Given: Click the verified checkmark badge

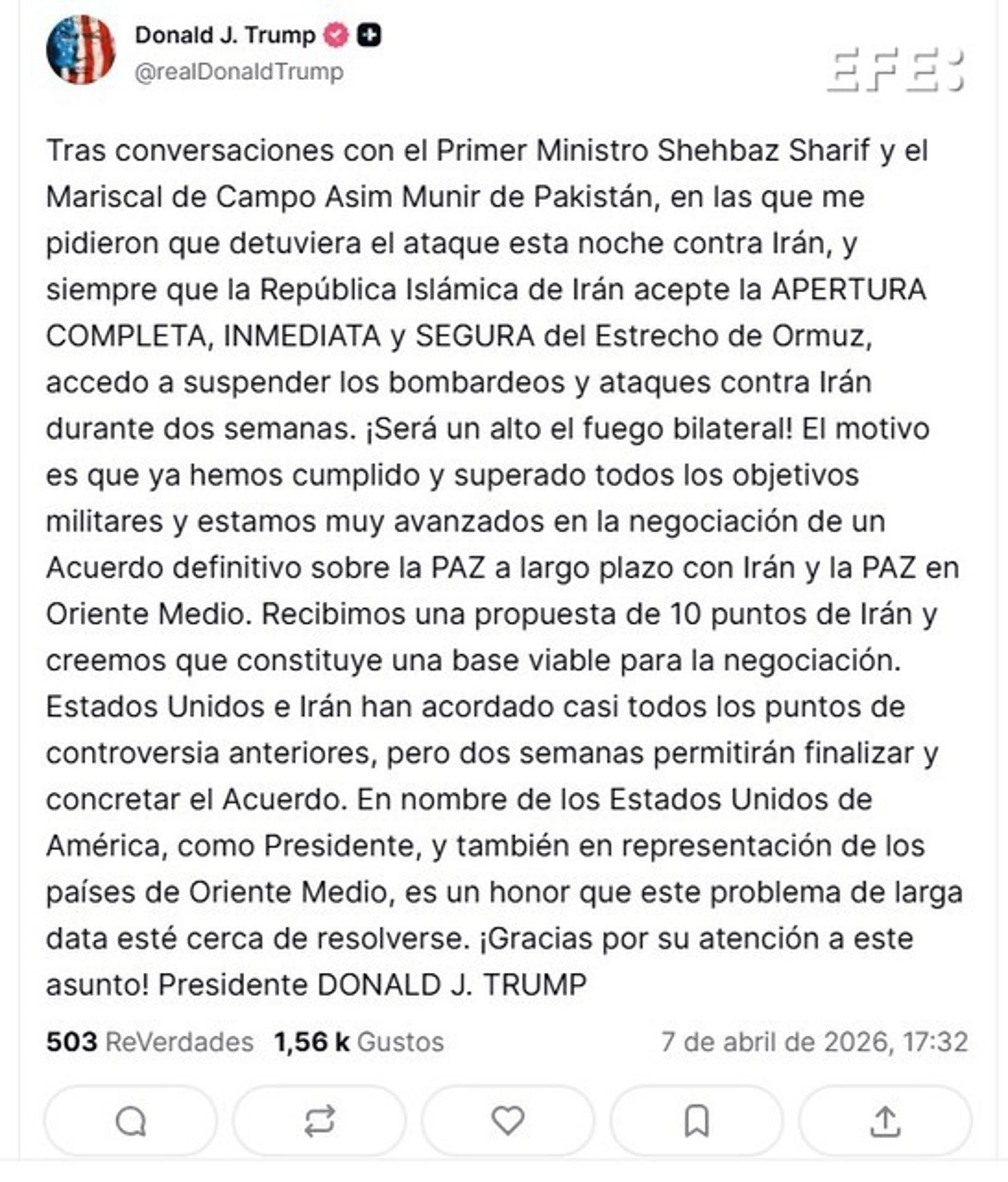Looking at the screenshot, I should (335, 36).
